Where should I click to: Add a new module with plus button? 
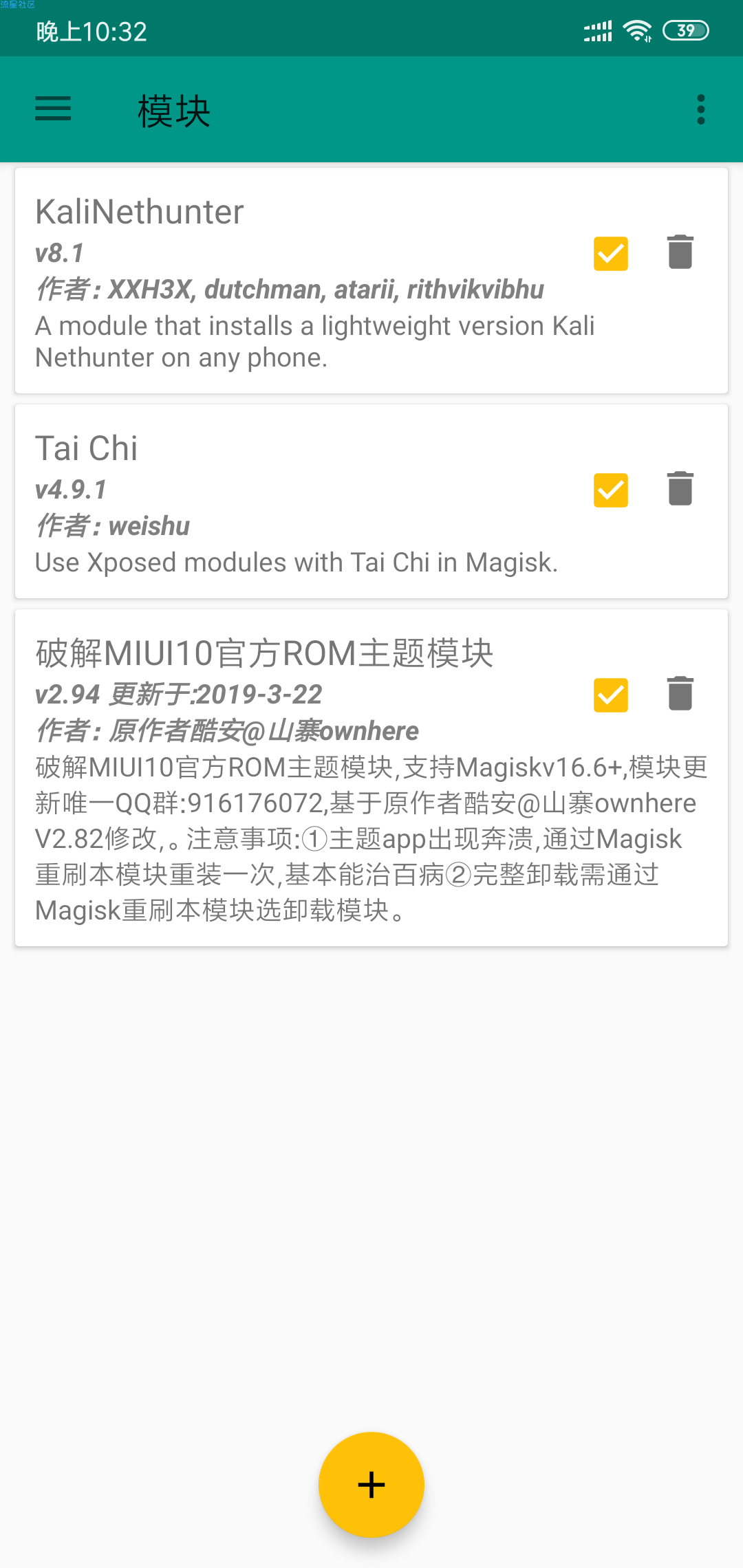371,1485
